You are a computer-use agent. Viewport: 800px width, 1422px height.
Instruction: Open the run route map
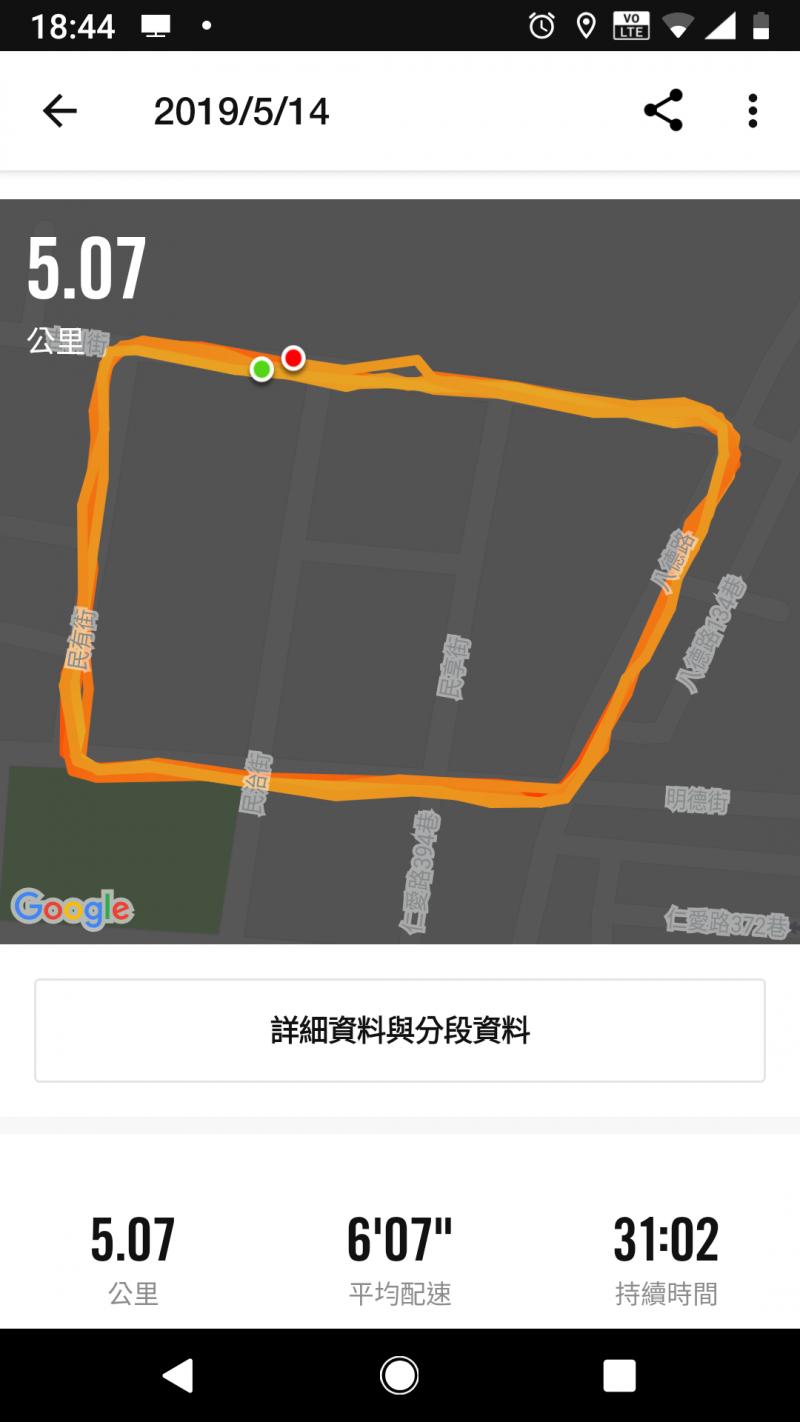click(400, 571)
